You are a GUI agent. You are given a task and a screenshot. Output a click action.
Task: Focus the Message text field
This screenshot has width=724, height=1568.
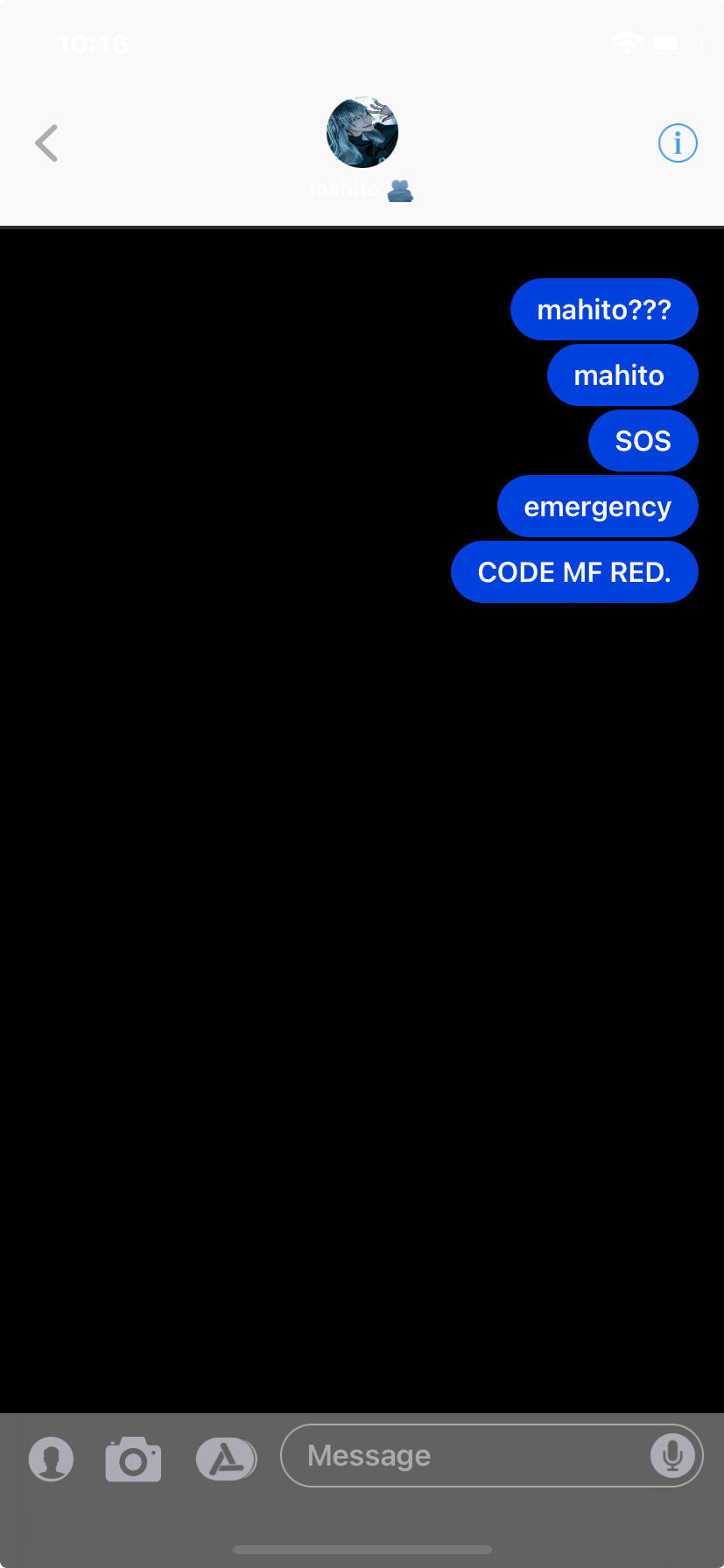point(464,1455)
